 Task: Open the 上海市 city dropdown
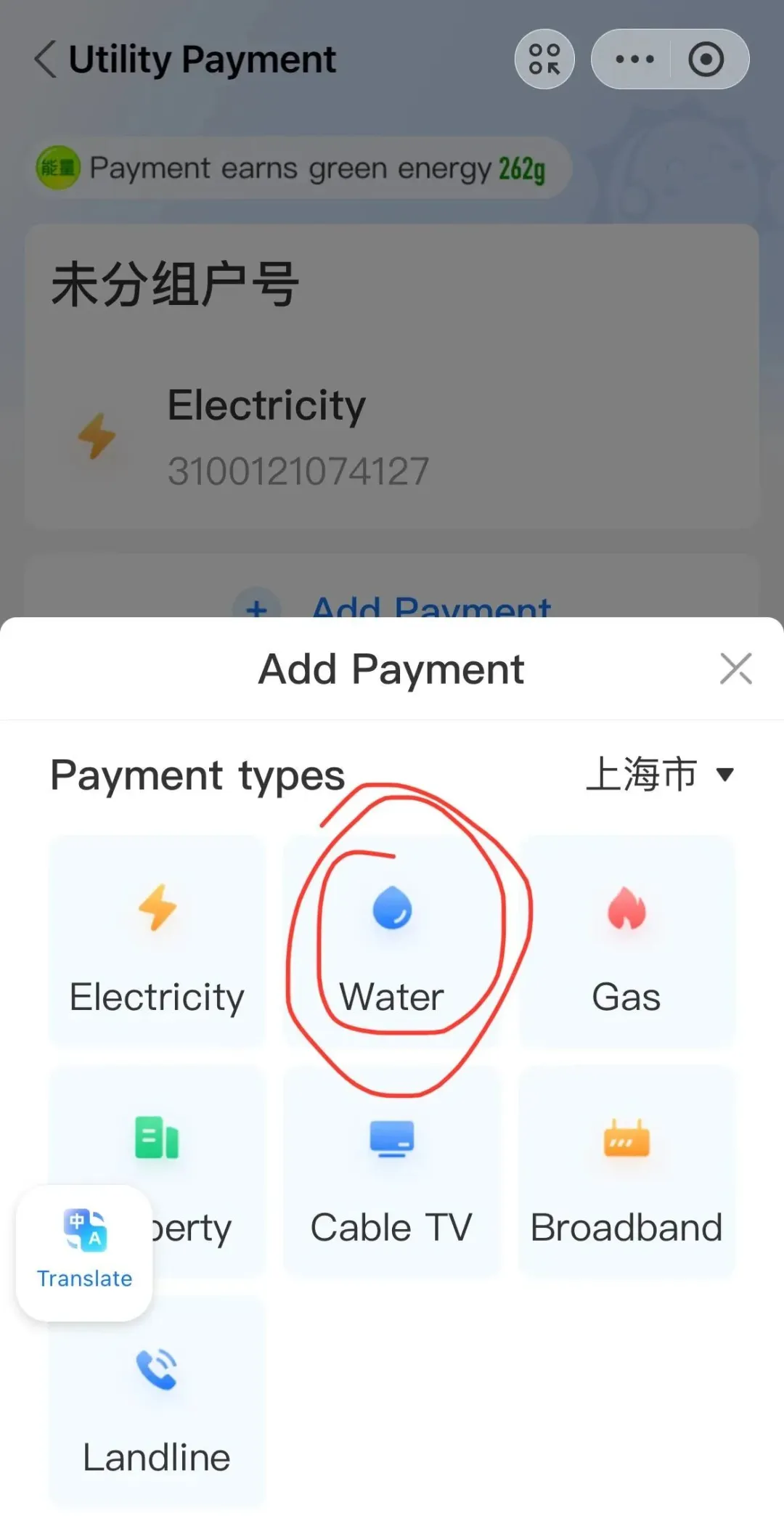click(661, 774)
